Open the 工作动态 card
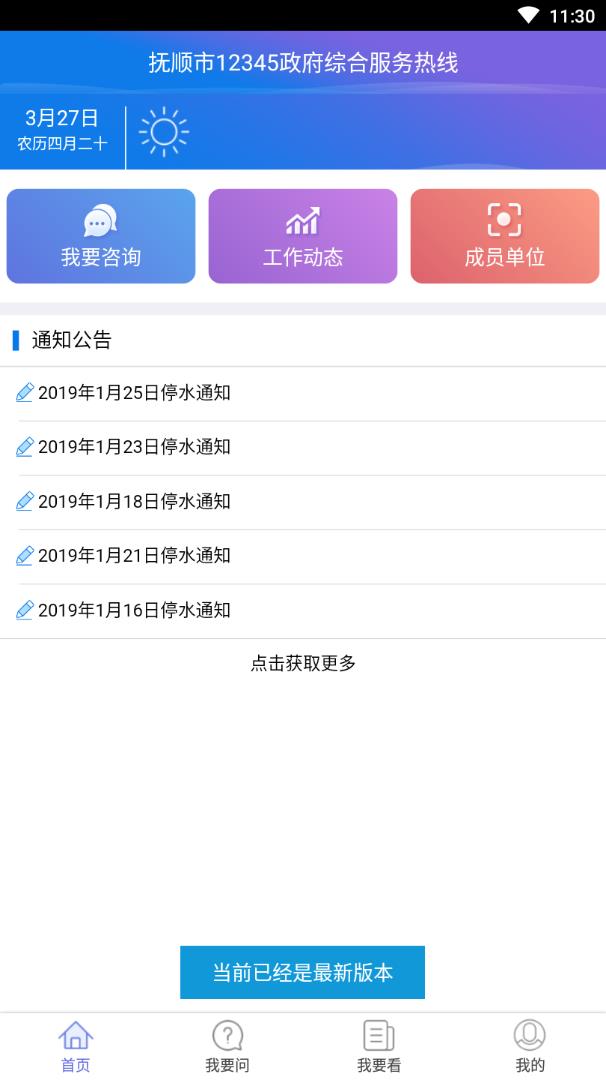The width and height of the screenshot is (606, 1080). pos(303,236)
